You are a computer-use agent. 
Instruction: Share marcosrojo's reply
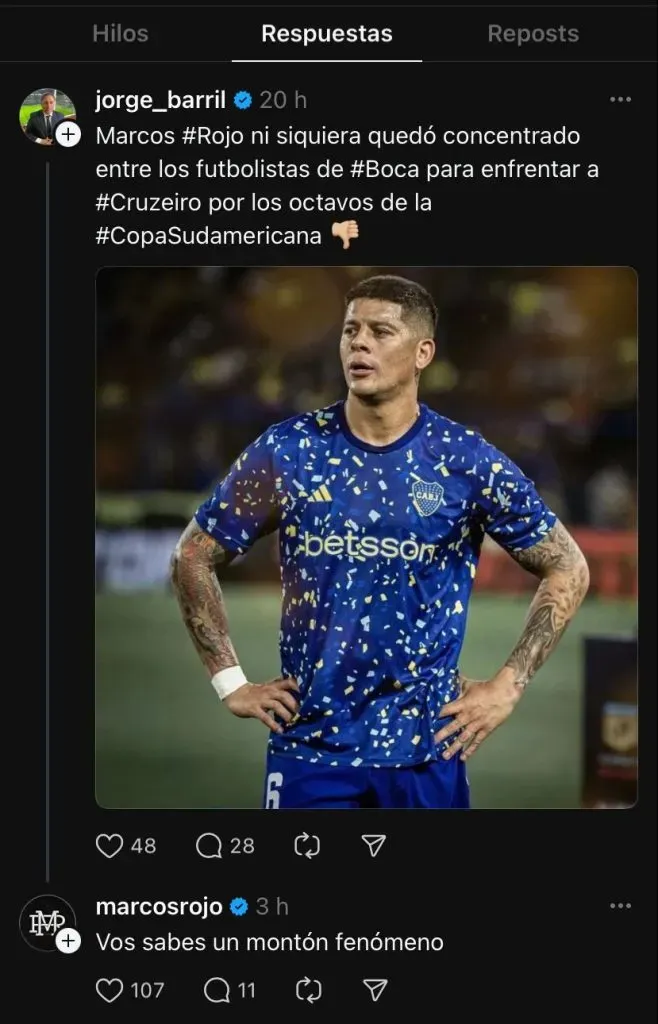pos(374,990)
